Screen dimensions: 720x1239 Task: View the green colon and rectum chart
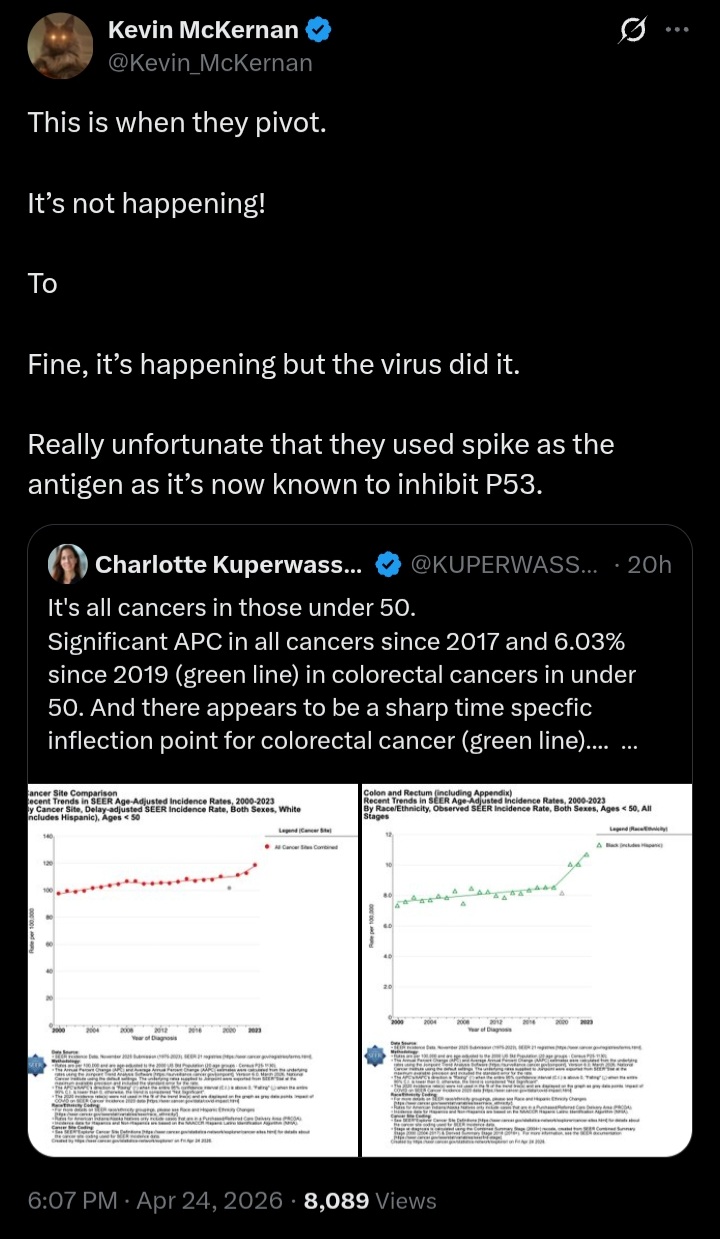[x=527, y=969]
